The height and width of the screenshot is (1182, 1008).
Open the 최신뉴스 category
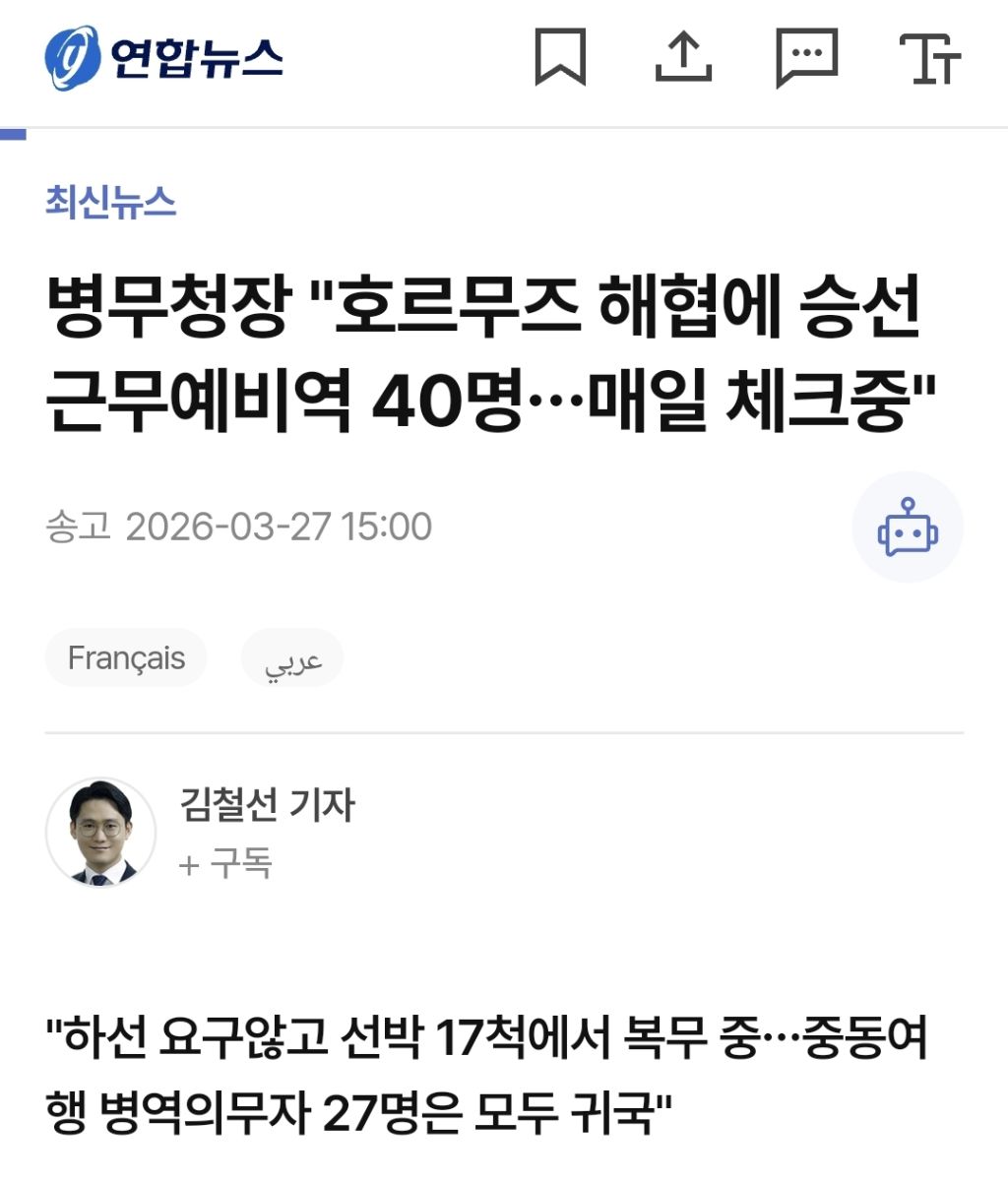click(x=110, y=202)
